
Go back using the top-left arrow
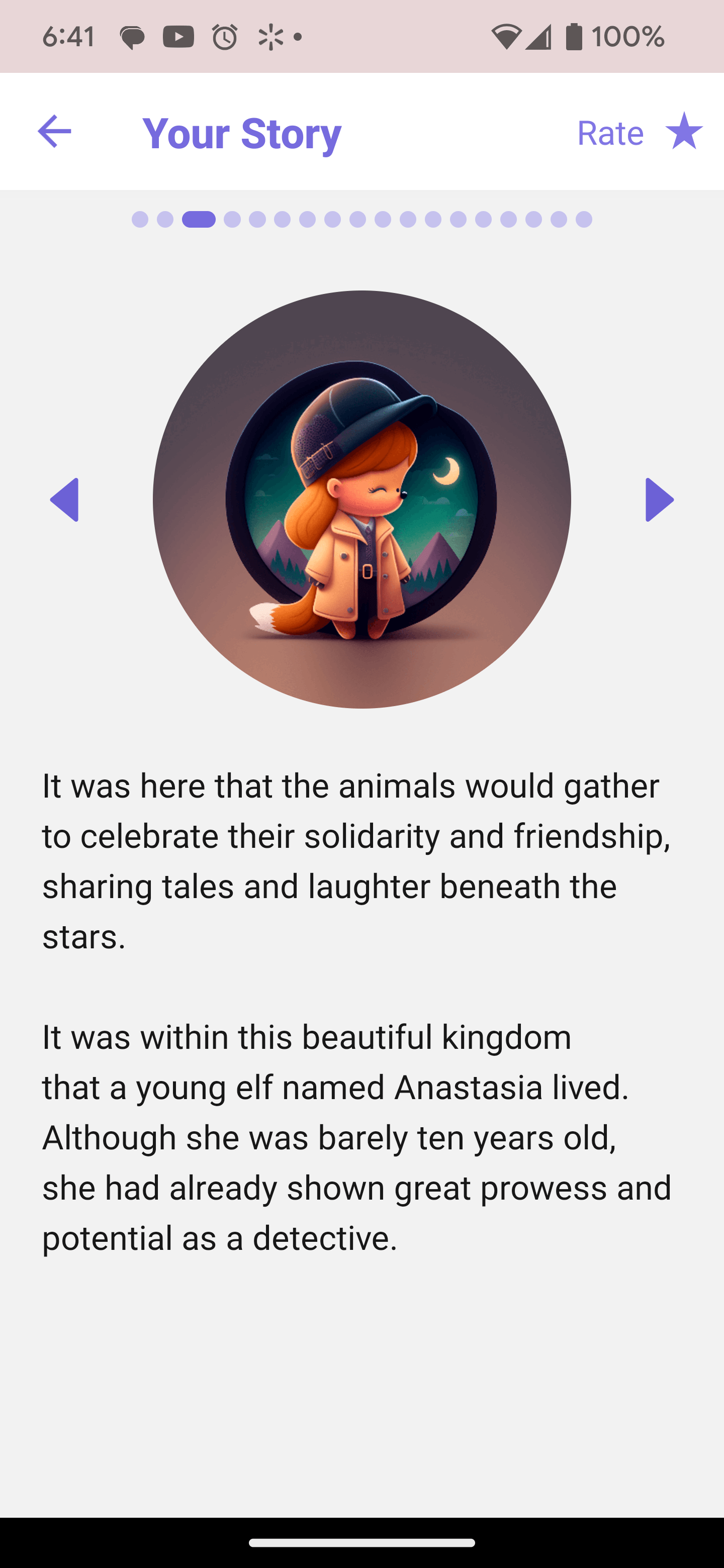54,132
